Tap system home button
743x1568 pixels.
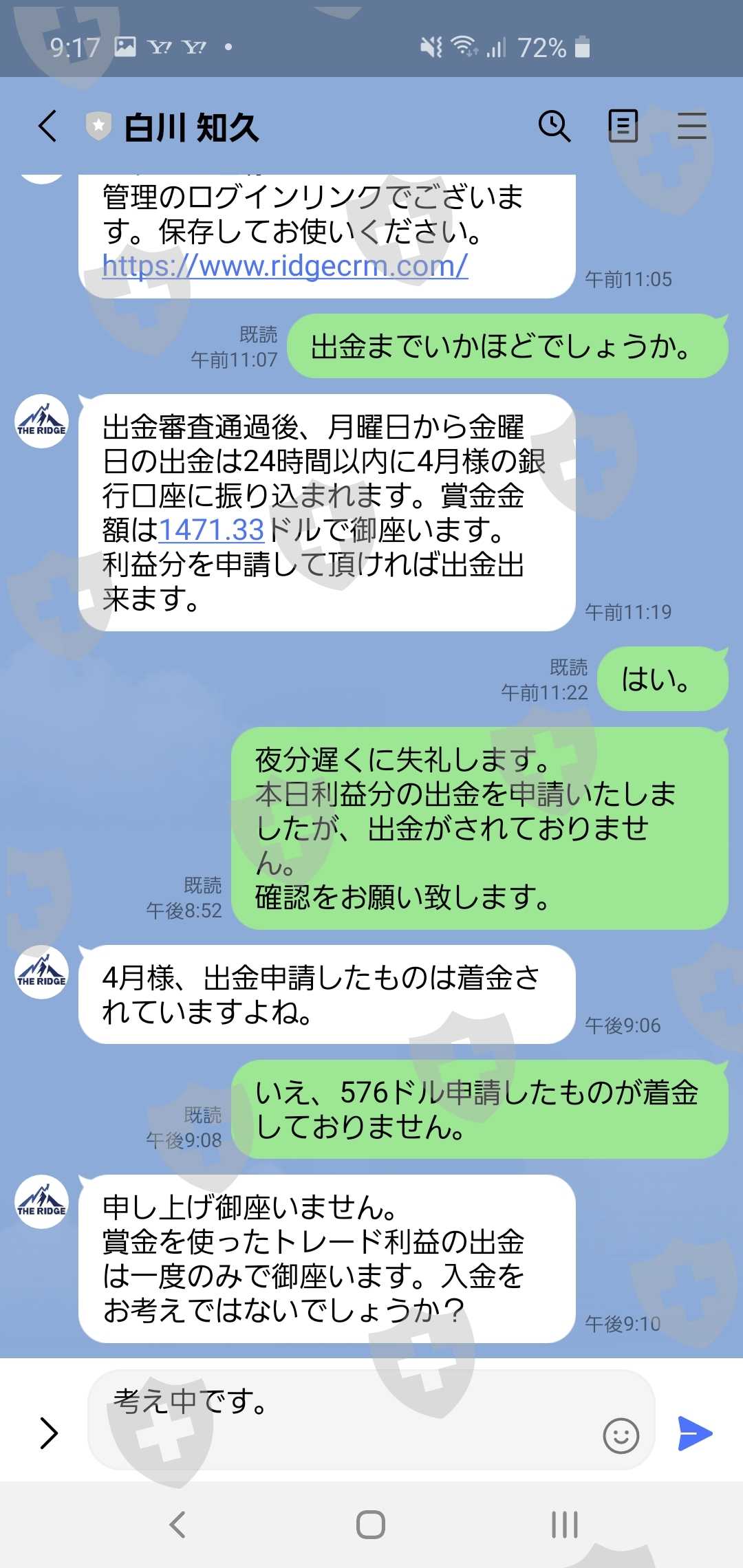[x=371, y=1525]
